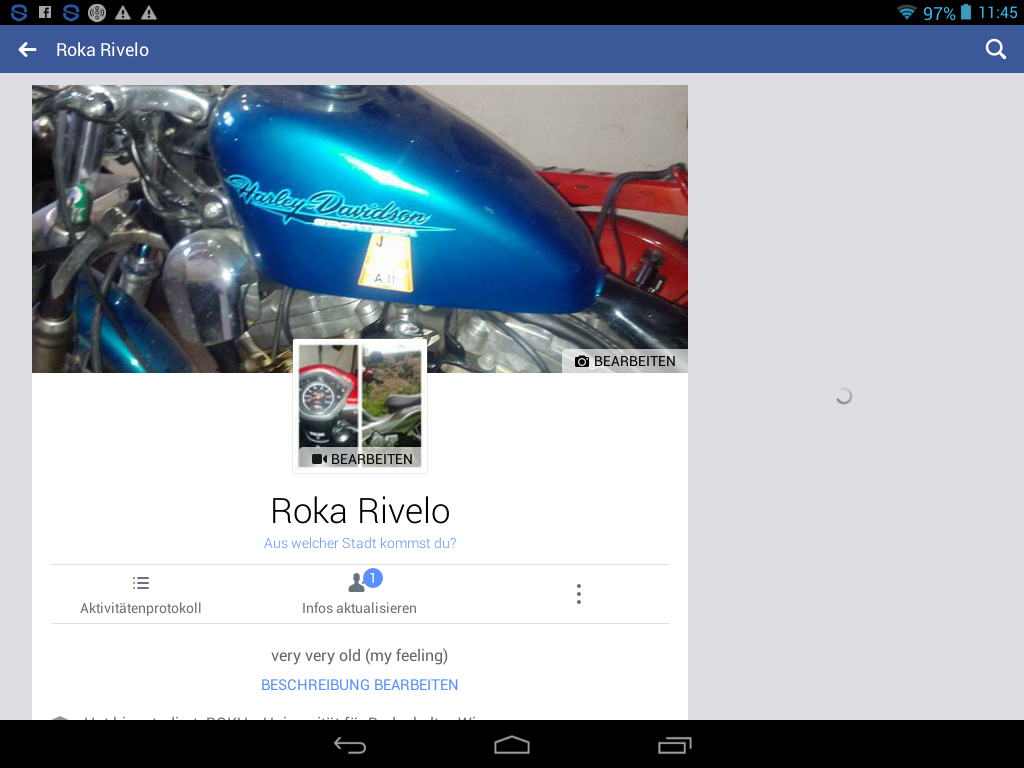Screen dimensions: 1024x768
Task: Go back using the top-left arrow
Action: click(x=27, y=50)
